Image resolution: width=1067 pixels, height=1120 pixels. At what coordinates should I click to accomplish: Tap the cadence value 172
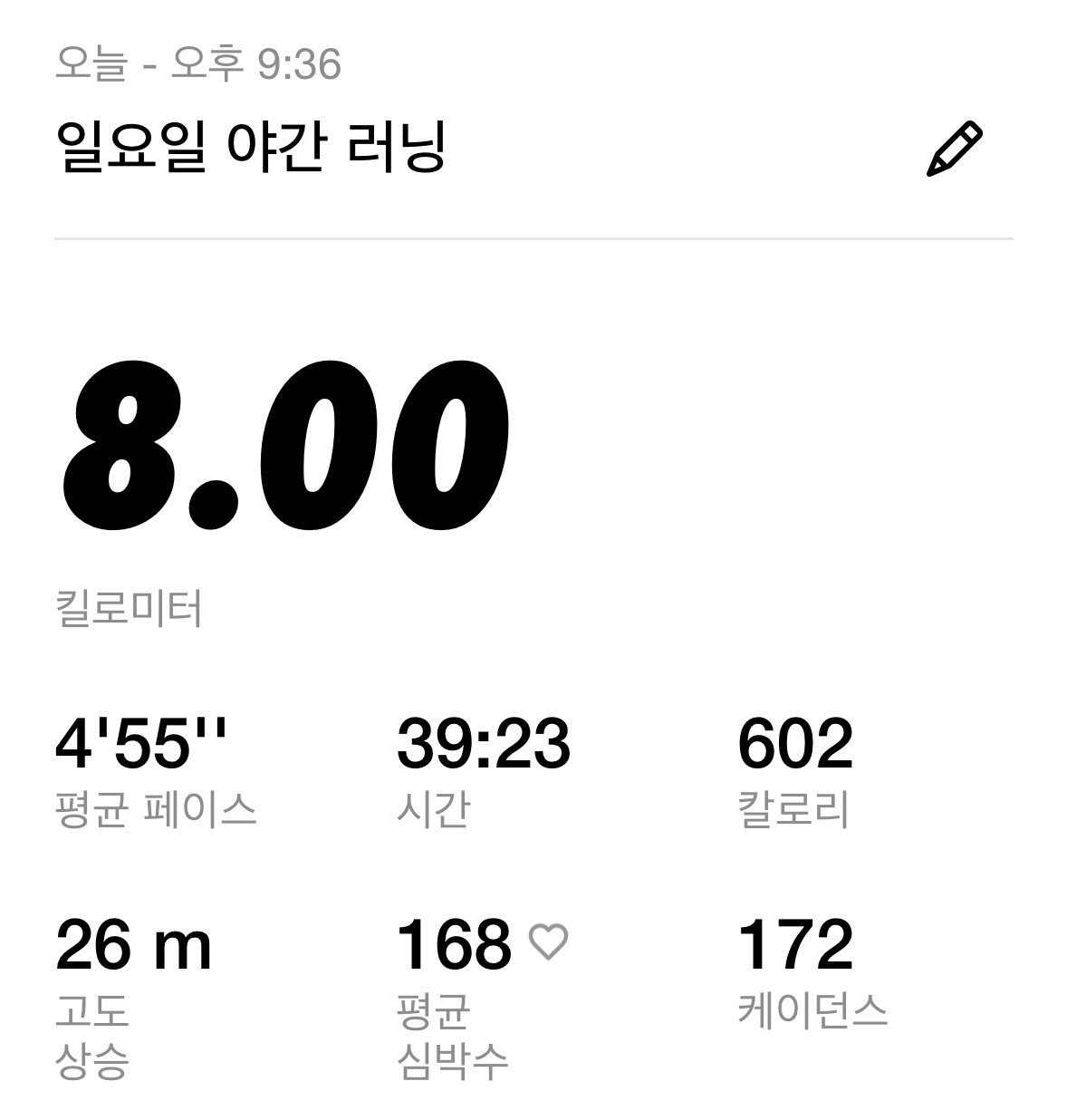coord(797,945)
